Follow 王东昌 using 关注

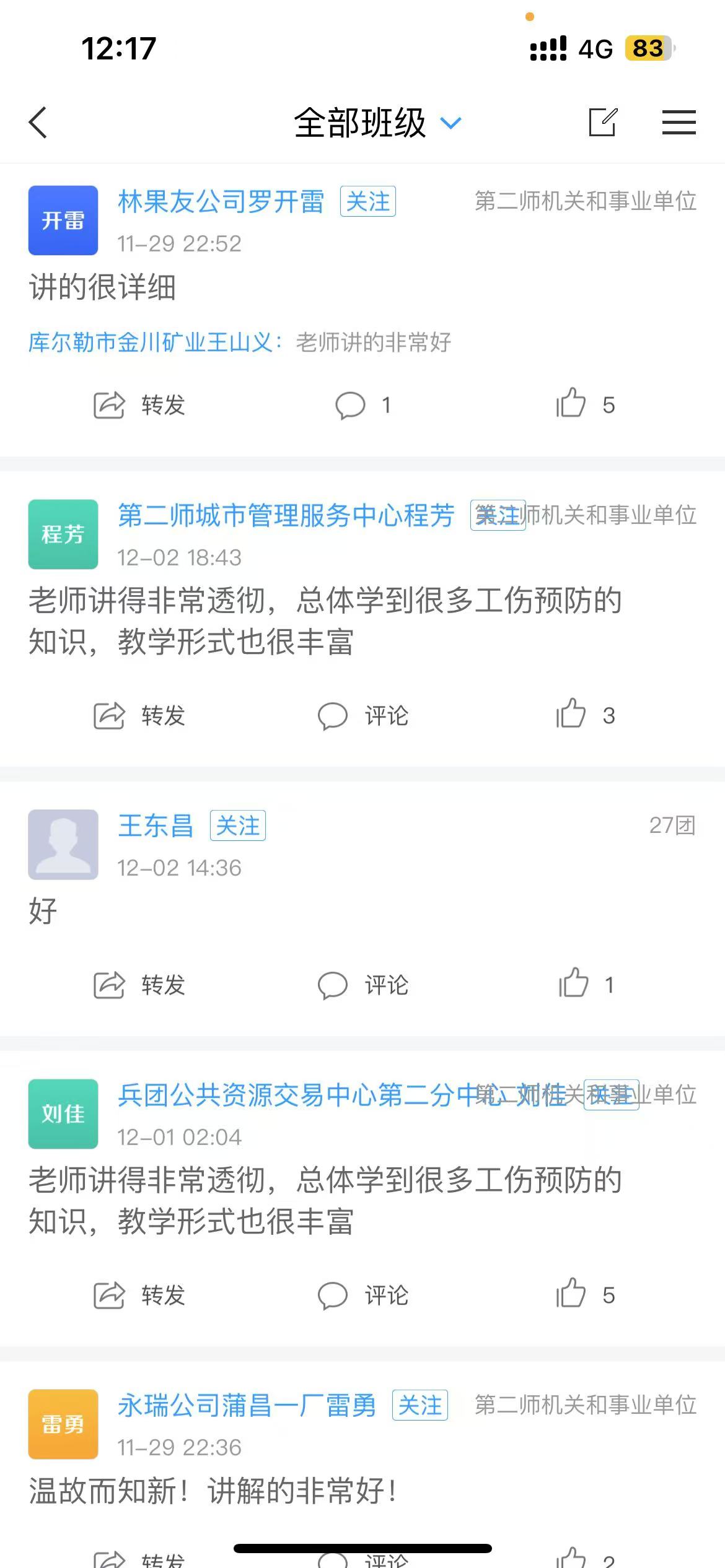coord(238,826)
